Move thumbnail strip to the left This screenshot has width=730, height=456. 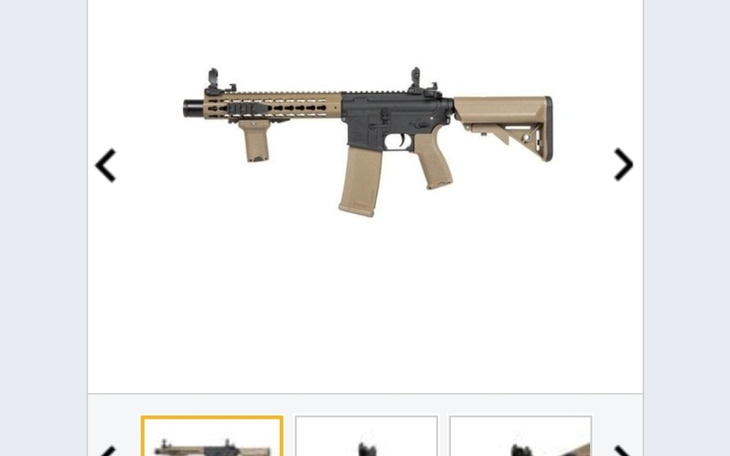[x=107, y=450]
